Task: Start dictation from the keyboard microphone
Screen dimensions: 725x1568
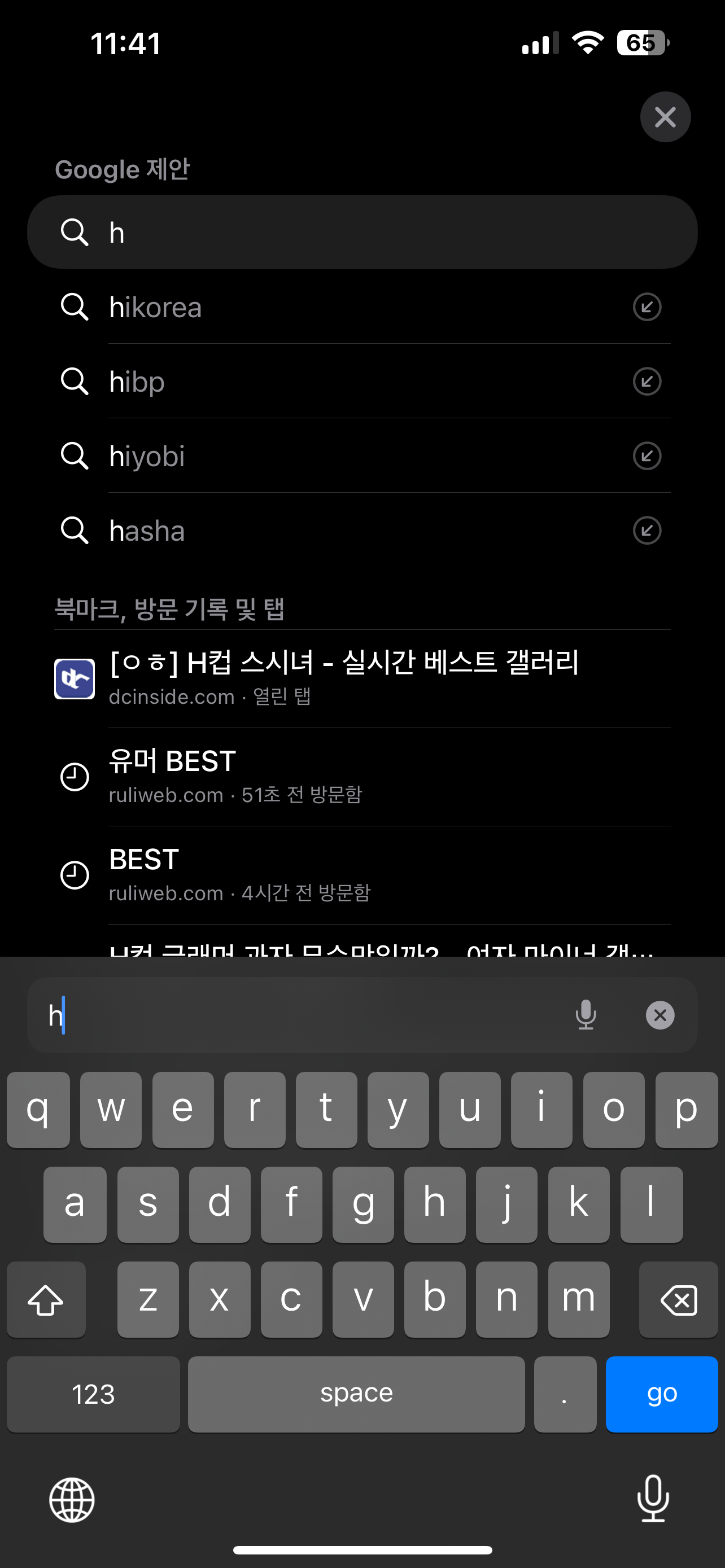Action: click(653, 1498)
